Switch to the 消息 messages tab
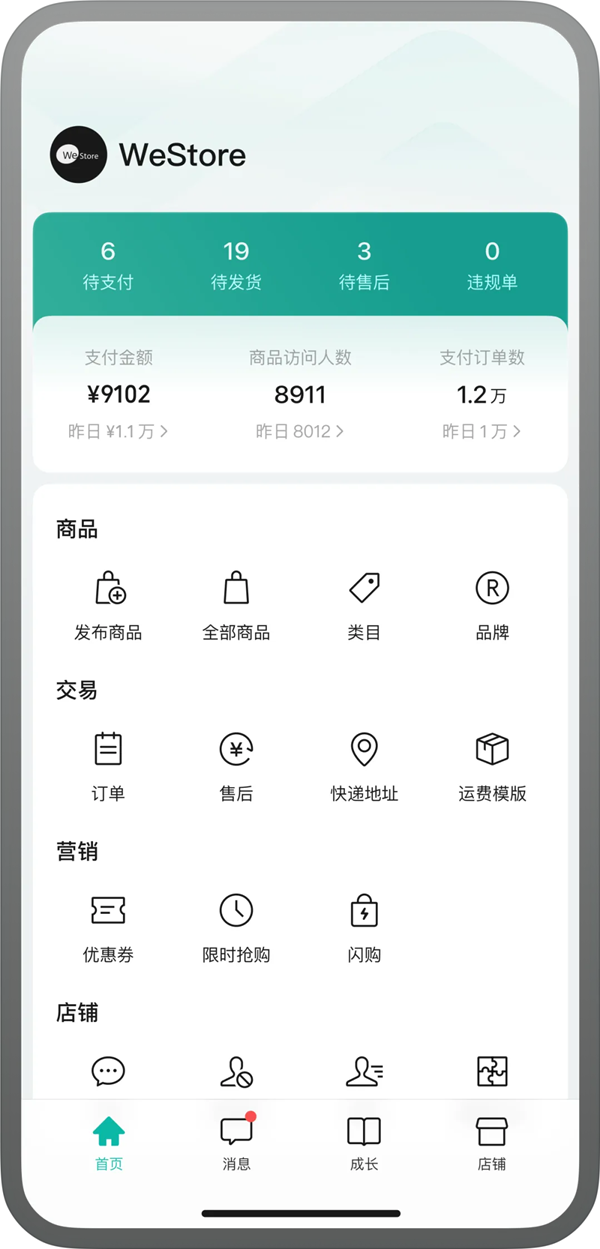Viewport: 600px width, 1249px height. click(236, 1143)
